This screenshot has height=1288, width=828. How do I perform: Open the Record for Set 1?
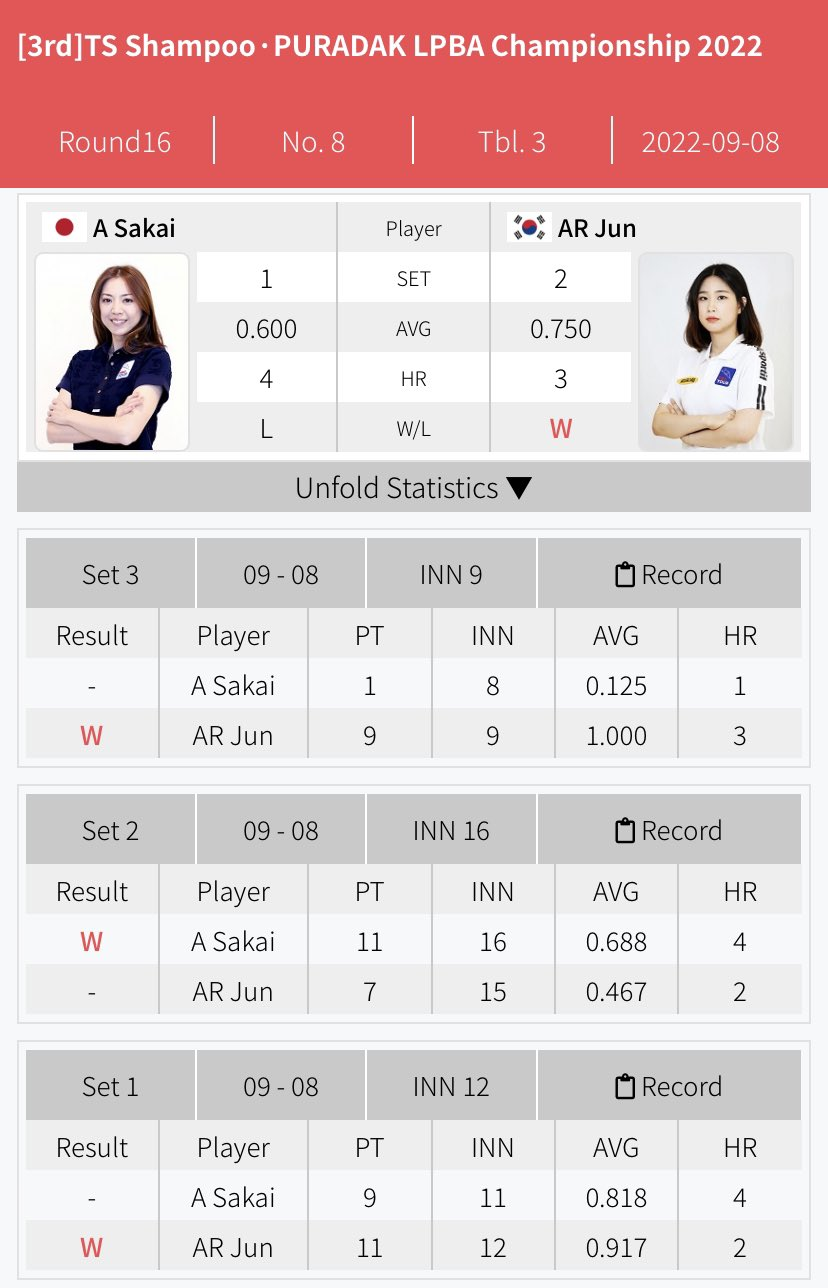[x=668, y=1087]
